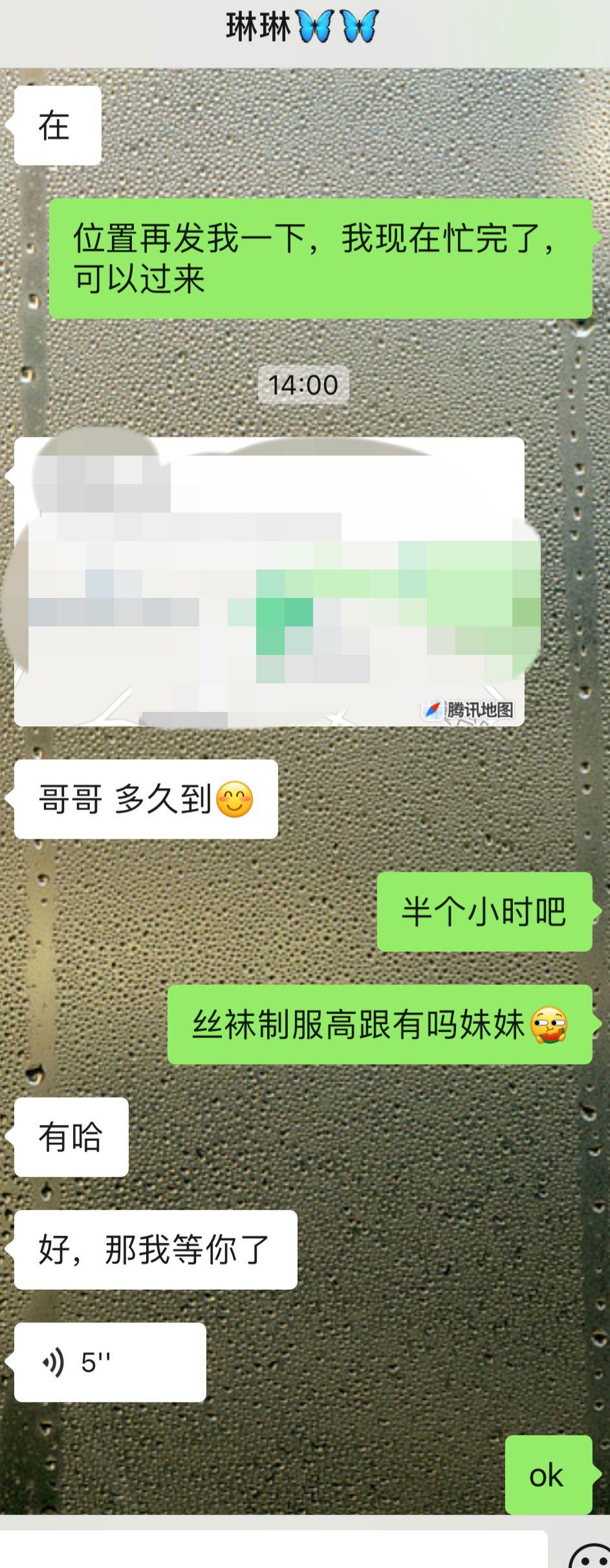This screenshot has height=1568, width=610.
Task: Open the shared Tencent Maps location card
Action: tap(269, 581)
